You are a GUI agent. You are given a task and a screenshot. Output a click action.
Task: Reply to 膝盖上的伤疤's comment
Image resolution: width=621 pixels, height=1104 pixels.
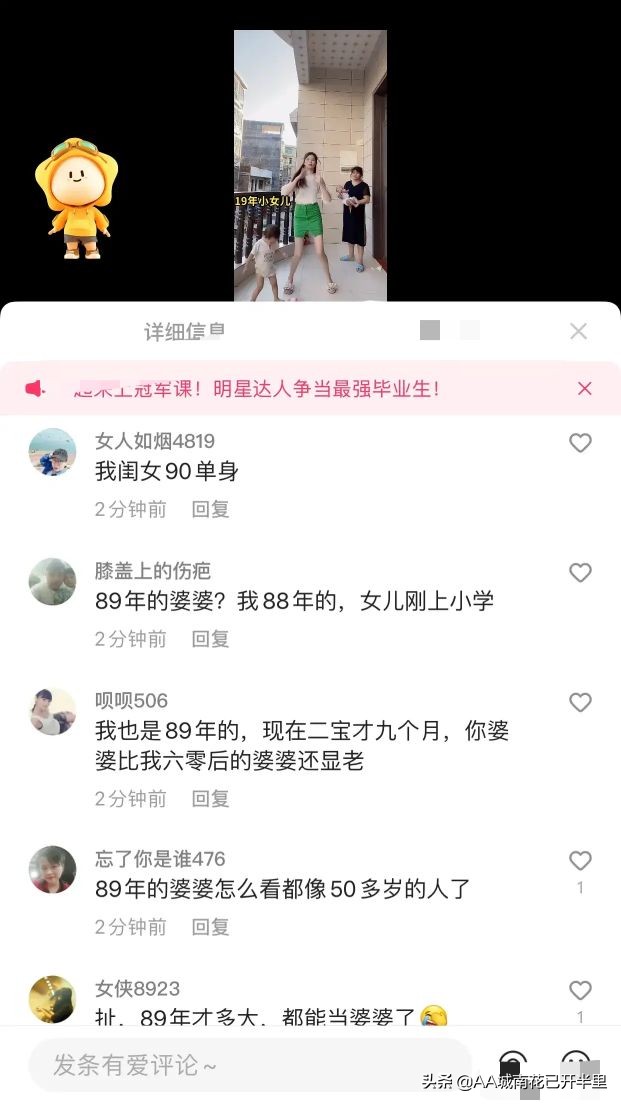[x=211, y=639]
